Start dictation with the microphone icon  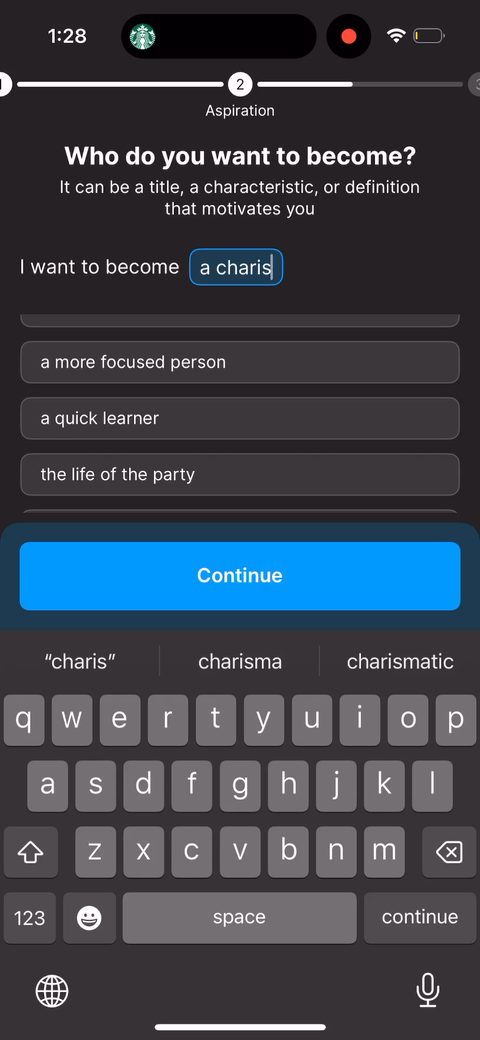click(428, 990)
